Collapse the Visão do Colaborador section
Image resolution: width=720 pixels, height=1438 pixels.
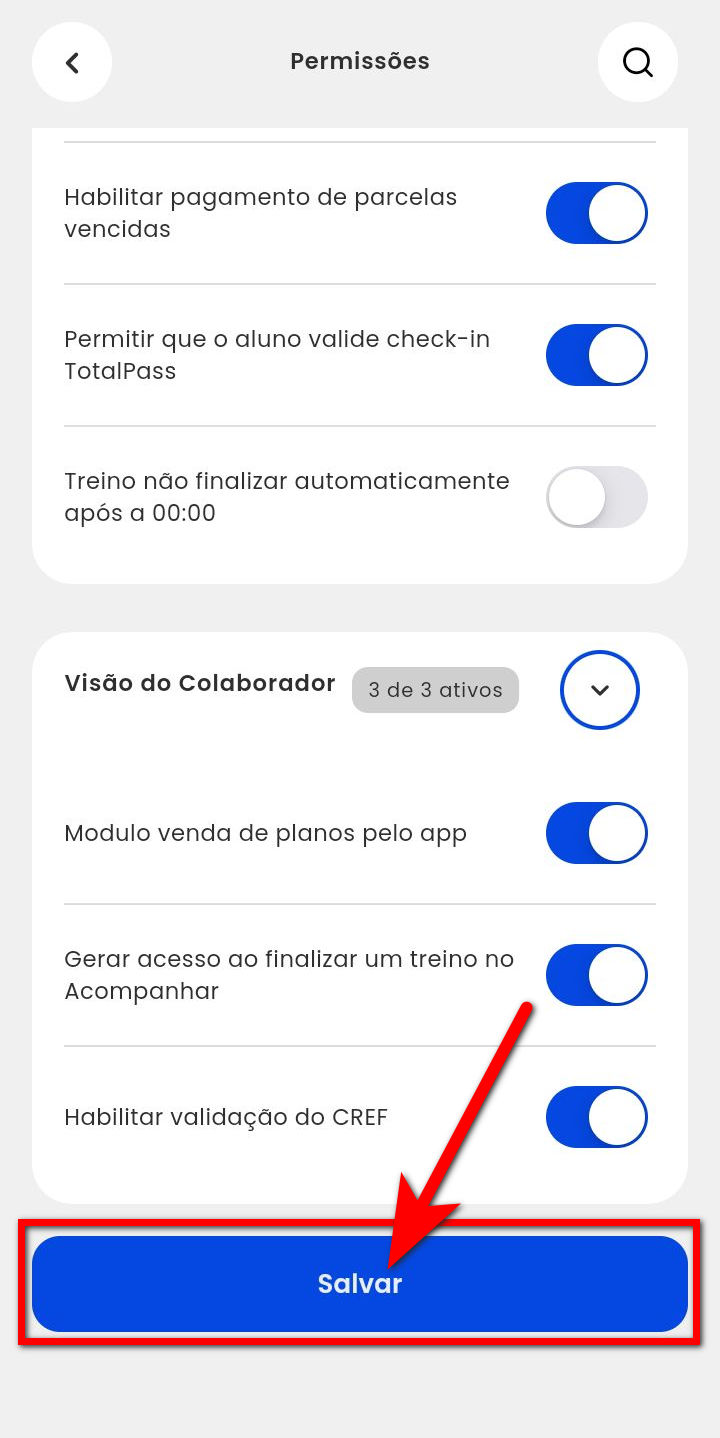pos(599,690)
